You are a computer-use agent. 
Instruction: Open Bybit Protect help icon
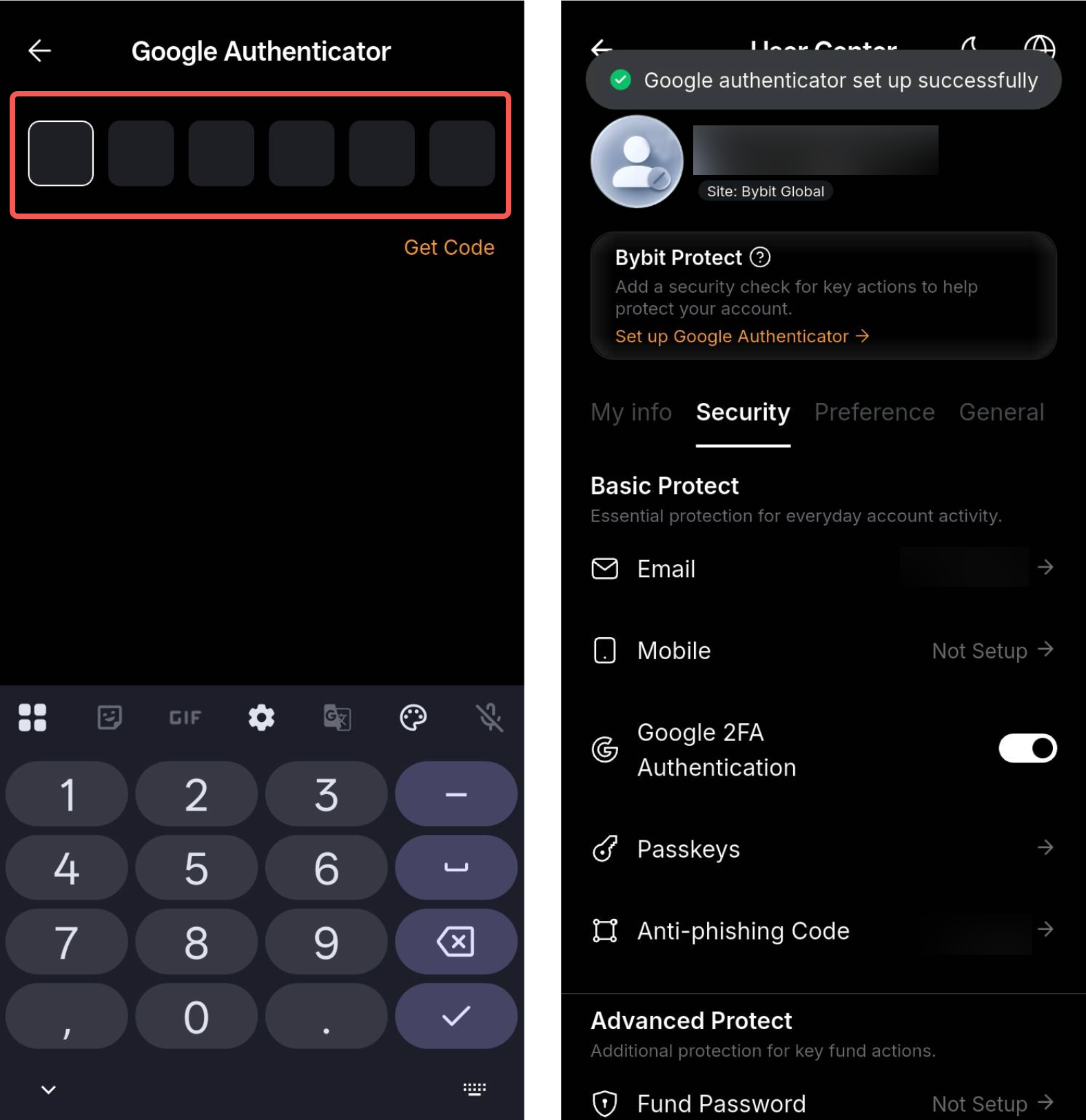pos(760,258)
